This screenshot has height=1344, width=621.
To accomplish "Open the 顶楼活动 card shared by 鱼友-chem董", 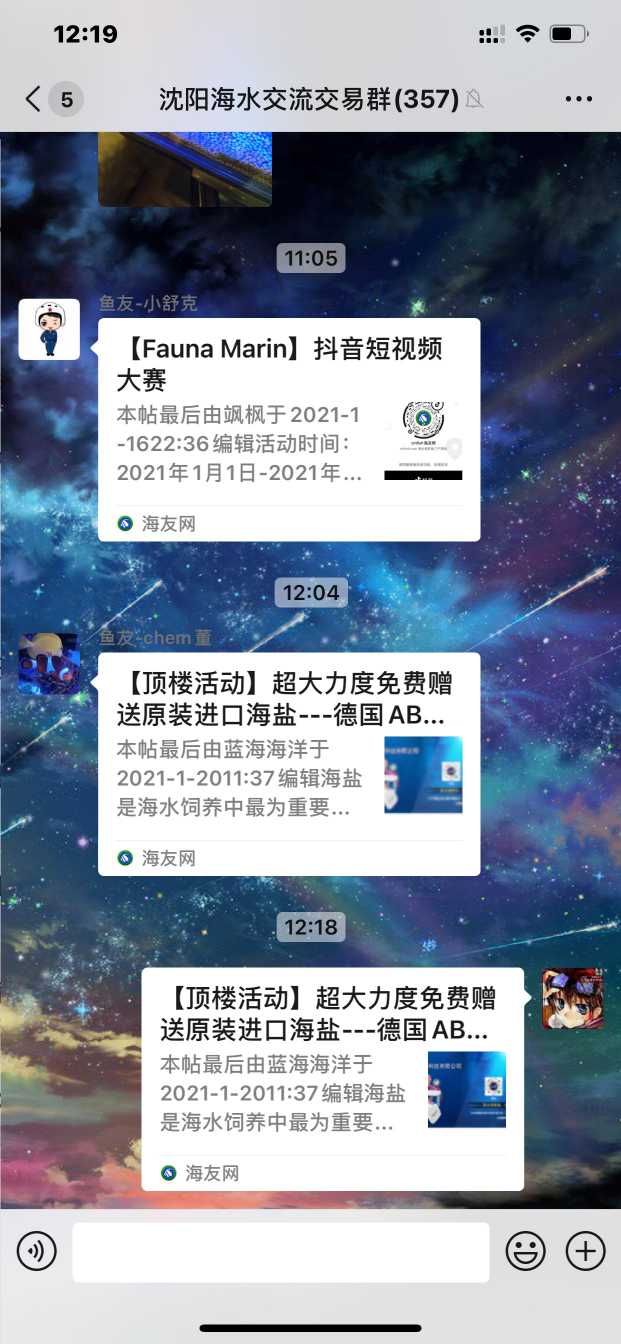I will tap(288, 763).
